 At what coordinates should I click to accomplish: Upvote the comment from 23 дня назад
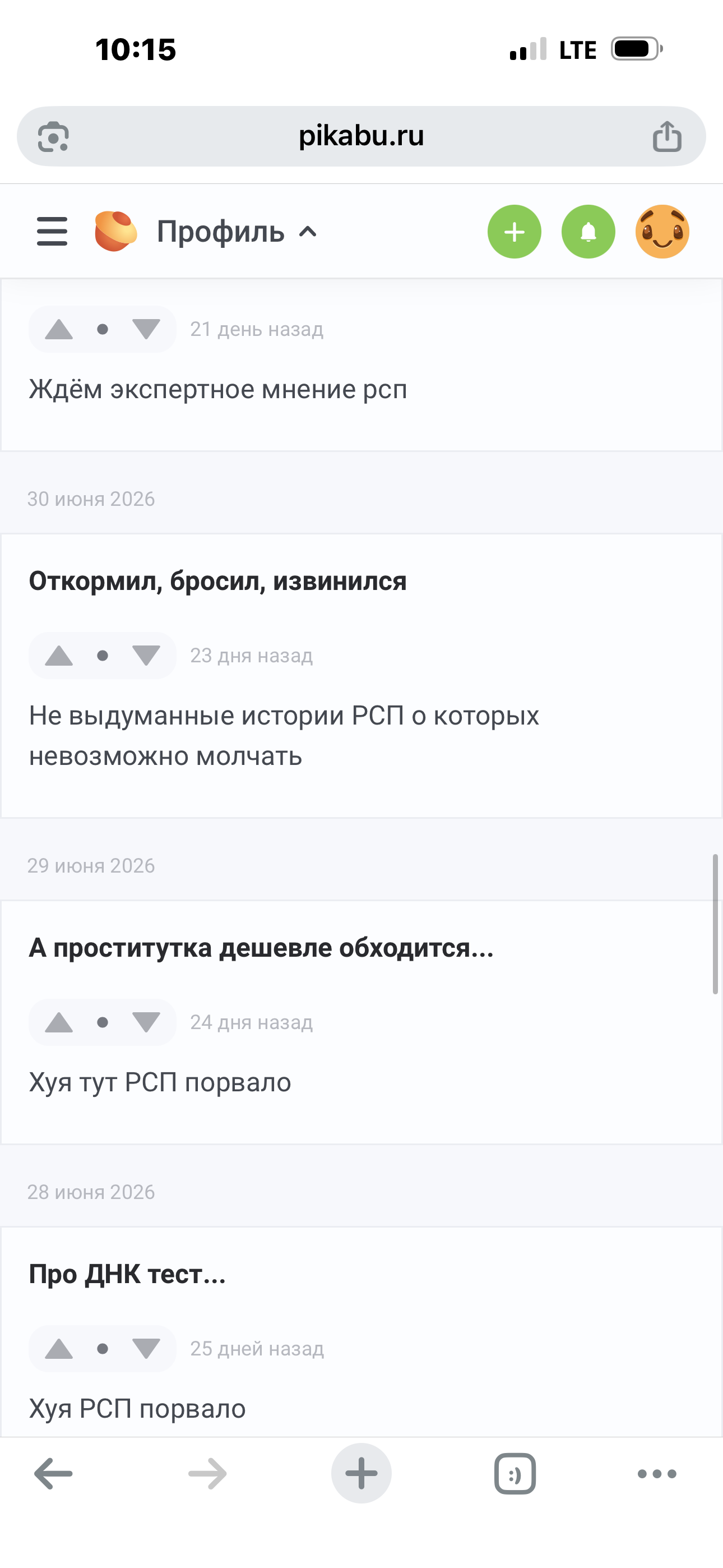(59, 656)
